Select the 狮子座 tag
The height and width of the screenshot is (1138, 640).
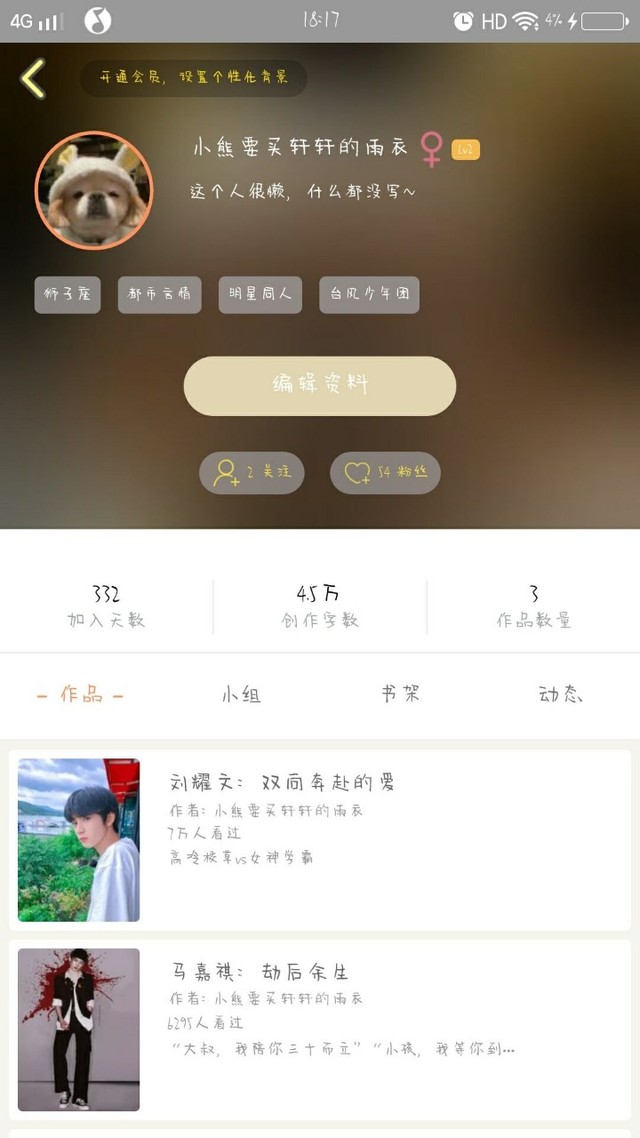[68, 295]
